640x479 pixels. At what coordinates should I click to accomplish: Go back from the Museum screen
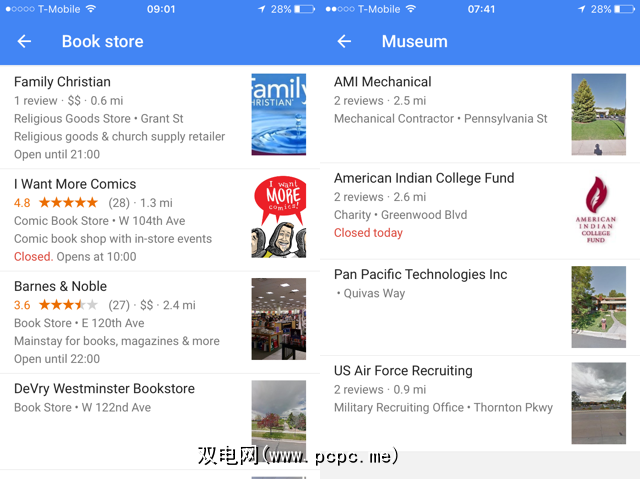tap(344, 42)
